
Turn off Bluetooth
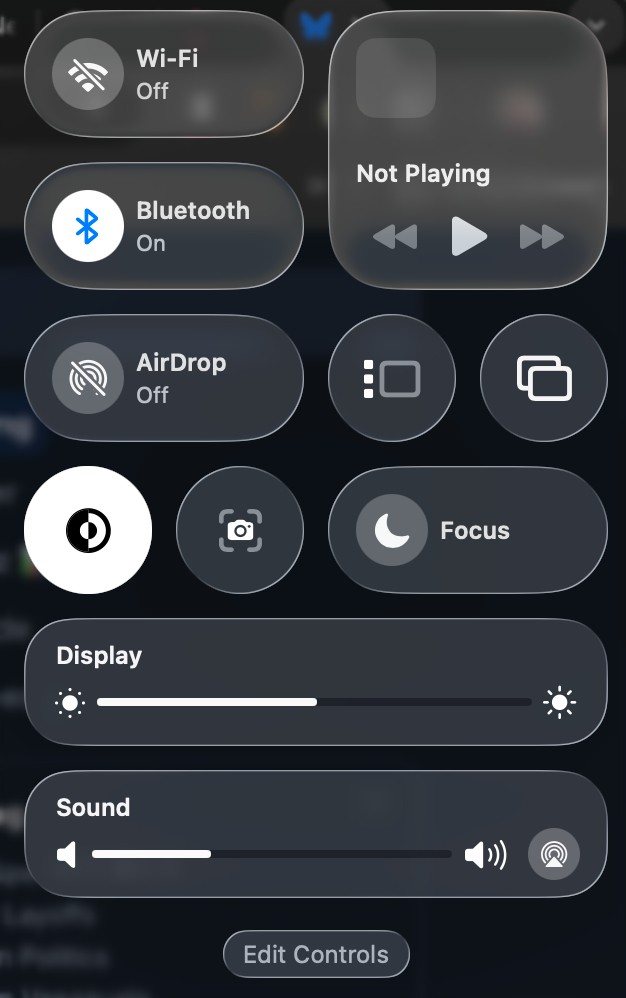coord(88,227)
